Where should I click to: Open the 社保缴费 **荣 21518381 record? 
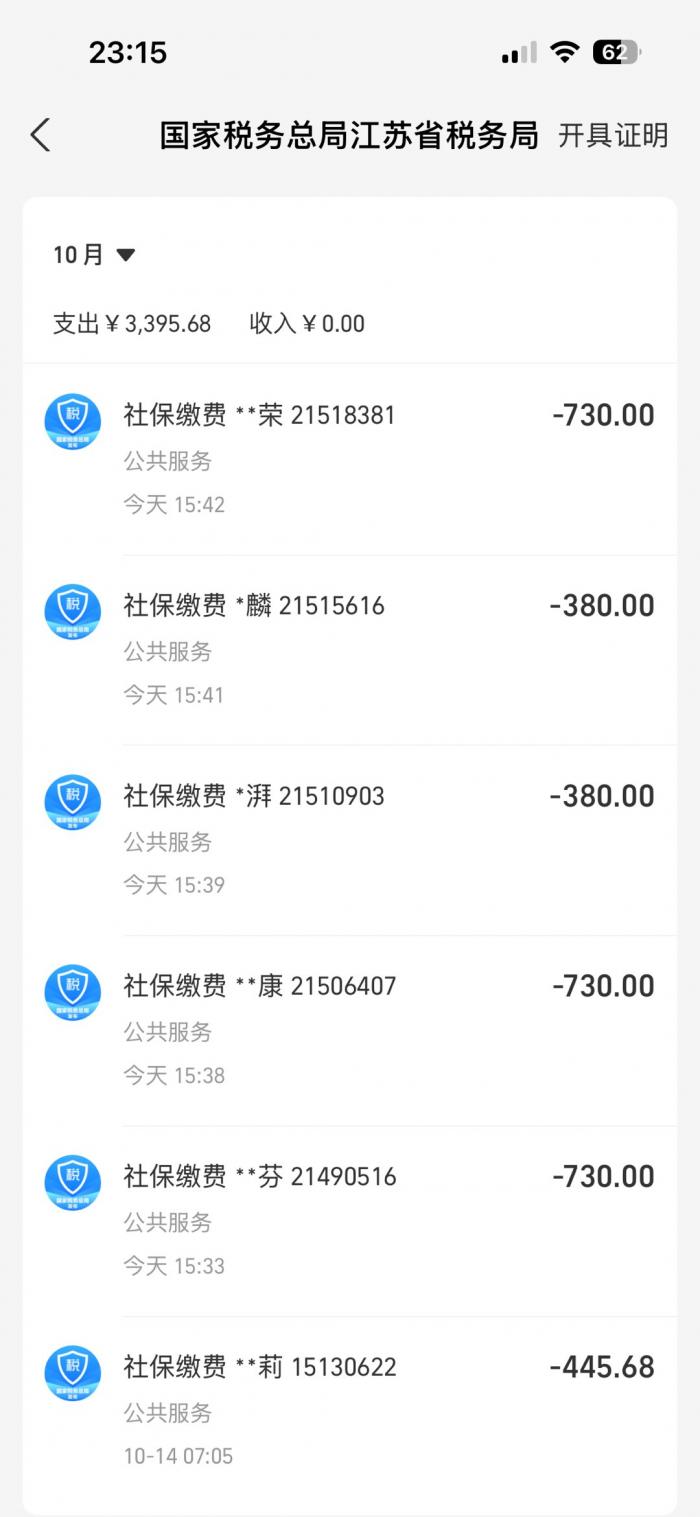click(350, 458)
